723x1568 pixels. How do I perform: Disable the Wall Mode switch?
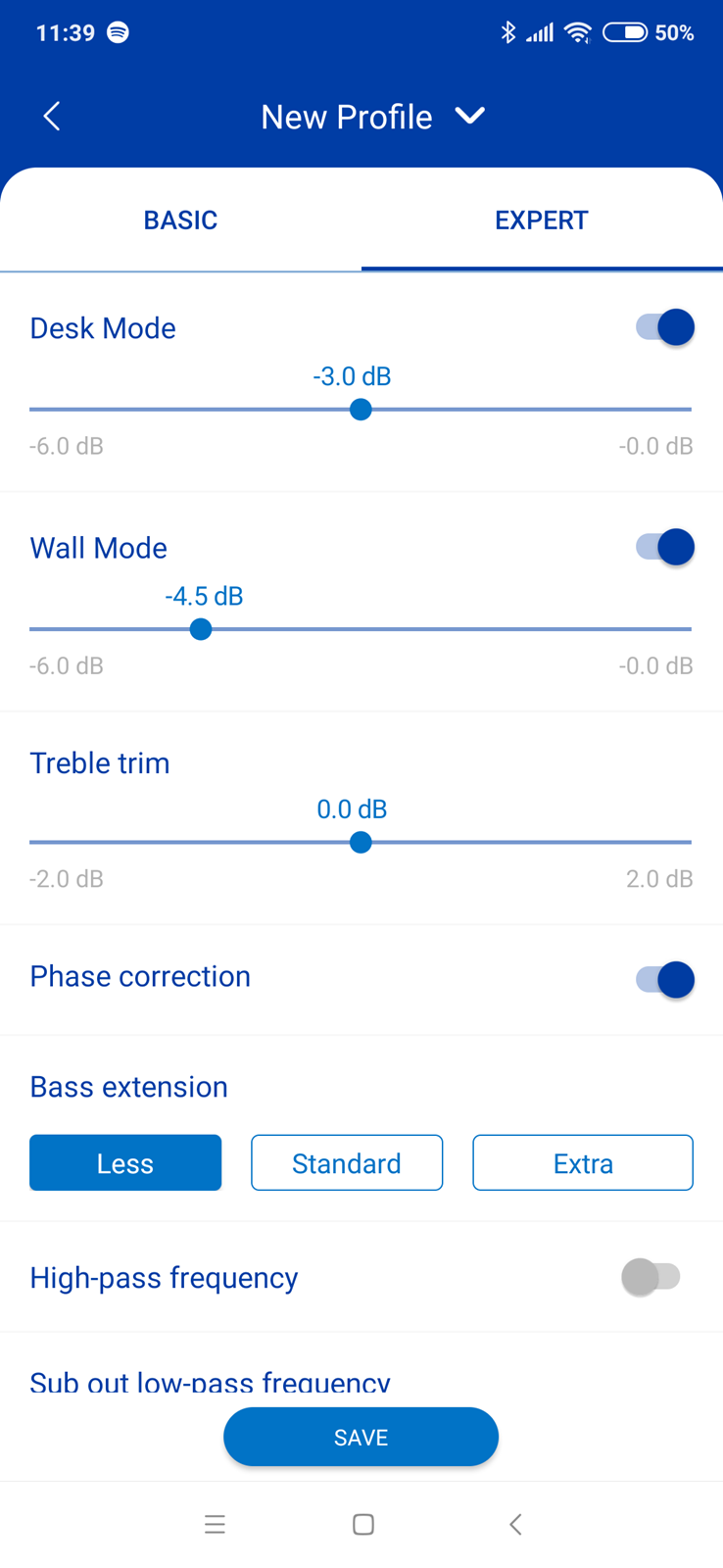pos(664,547)
